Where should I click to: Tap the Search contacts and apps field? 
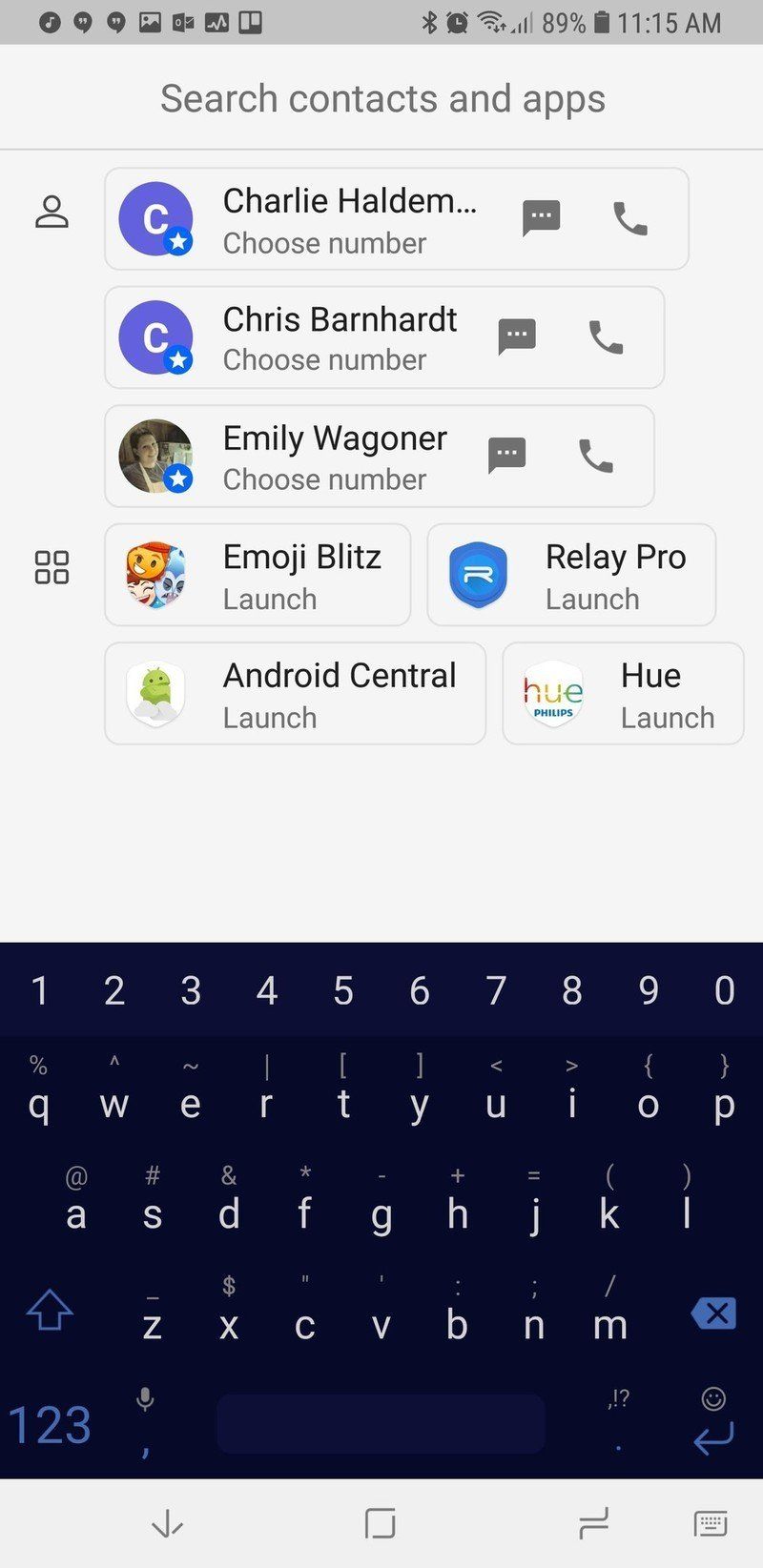pyautogui.click(x=381, y=97)
